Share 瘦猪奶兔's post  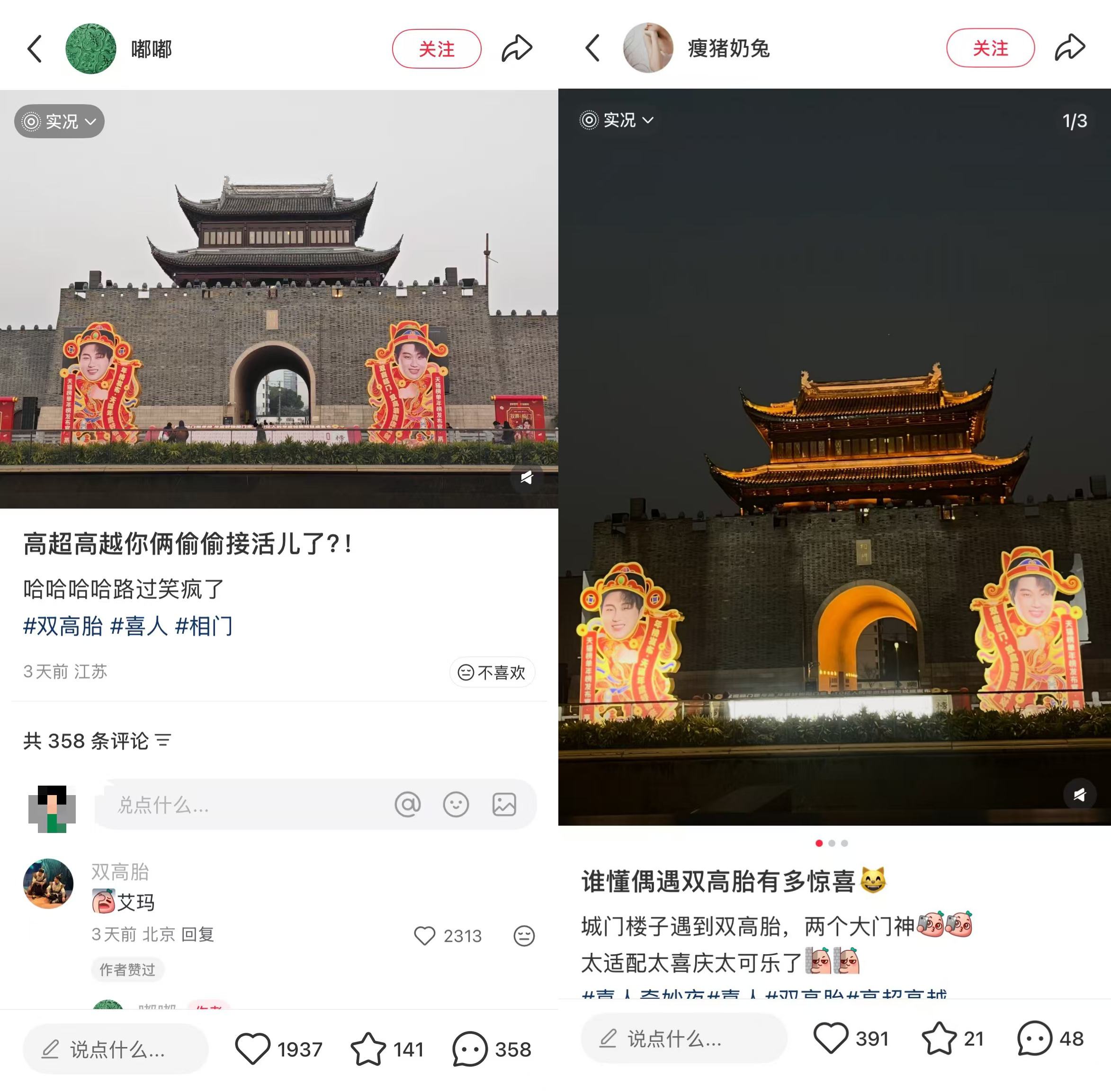tap(1070, 48)
